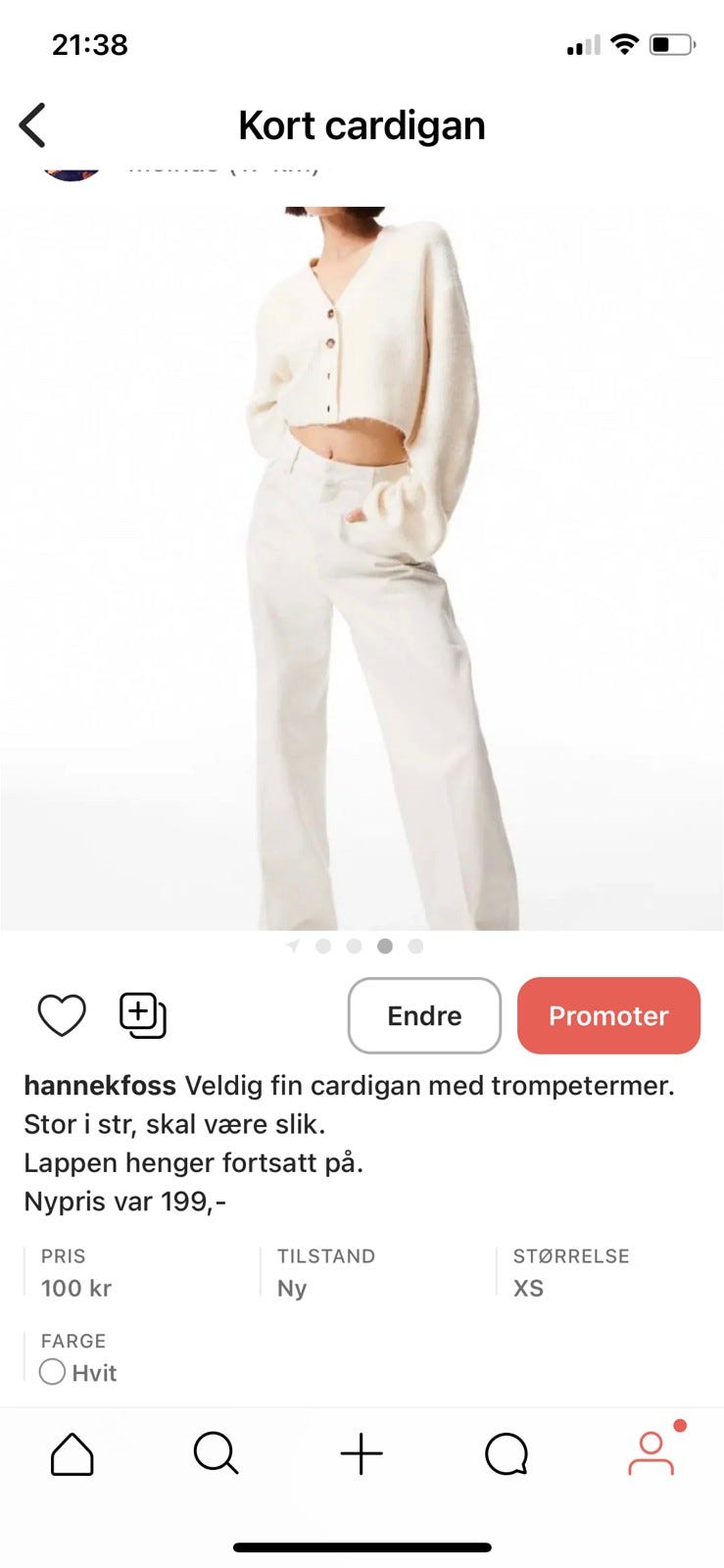Select the last carousel page indicator
724x1568 pixels.
[x=415, y=947]
